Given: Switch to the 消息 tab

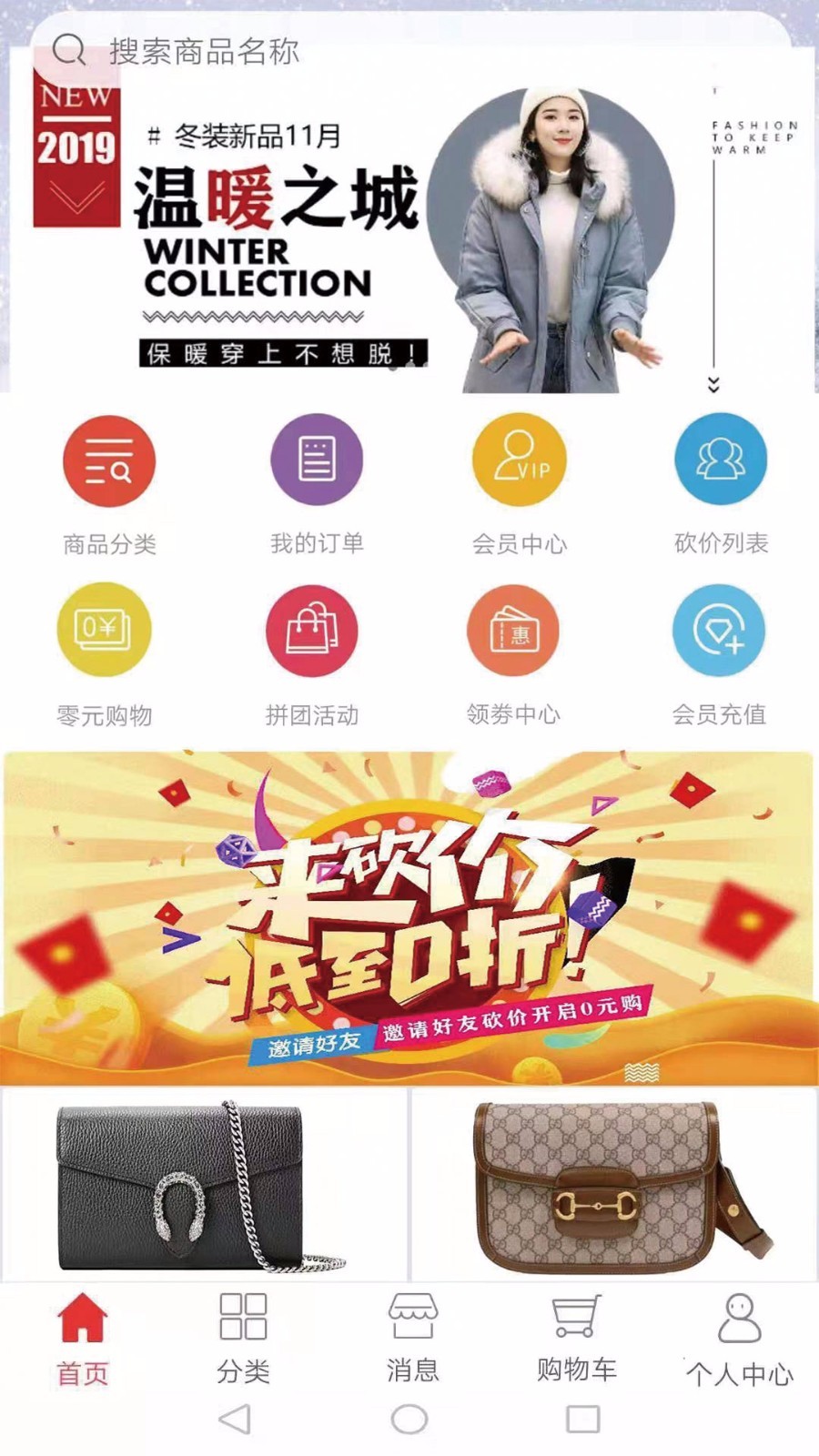Looking at the screenshot, I should [x=412, y=1340].
